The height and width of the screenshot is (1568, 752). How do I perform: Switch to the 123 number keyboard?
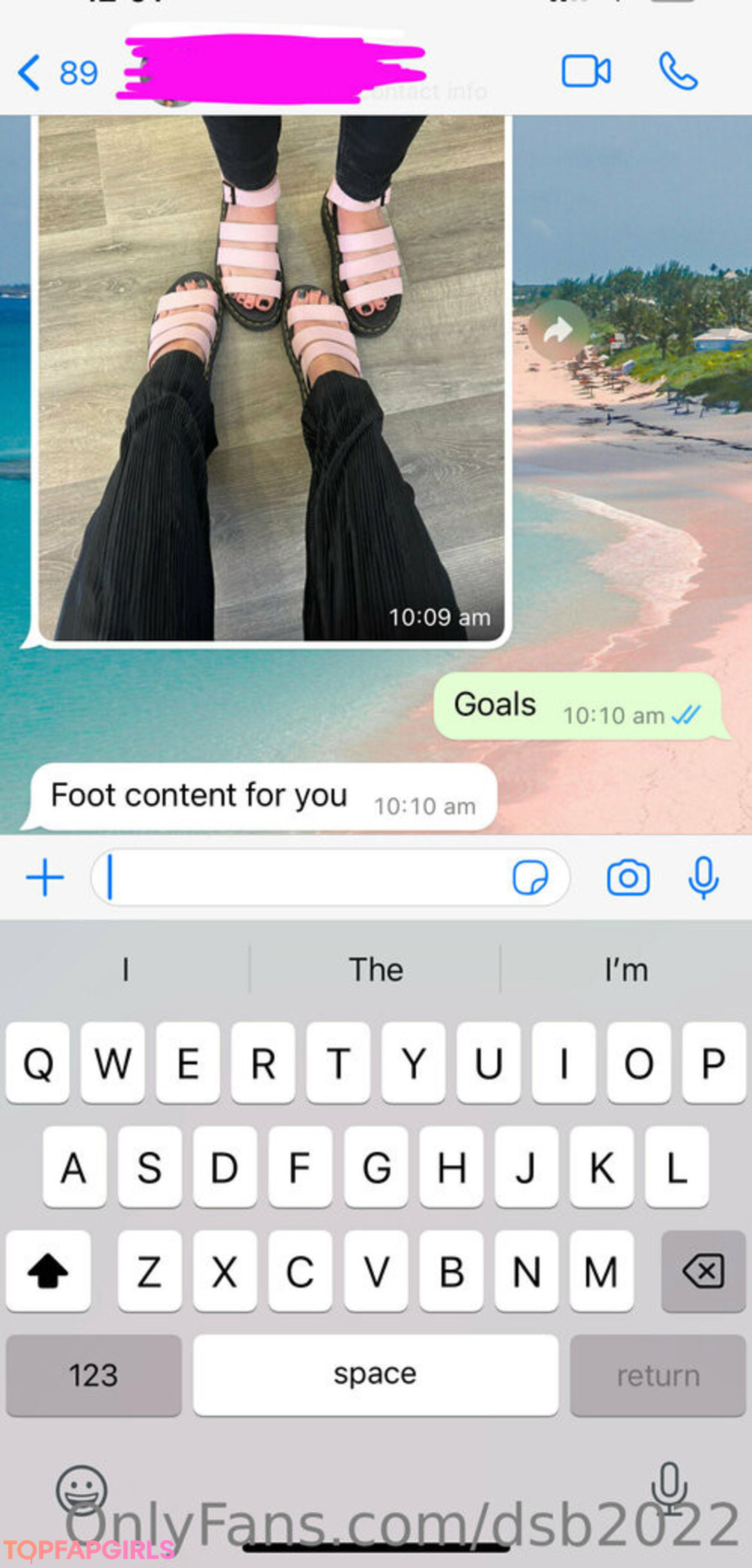pyautogui.click(x=94, y=1375)
